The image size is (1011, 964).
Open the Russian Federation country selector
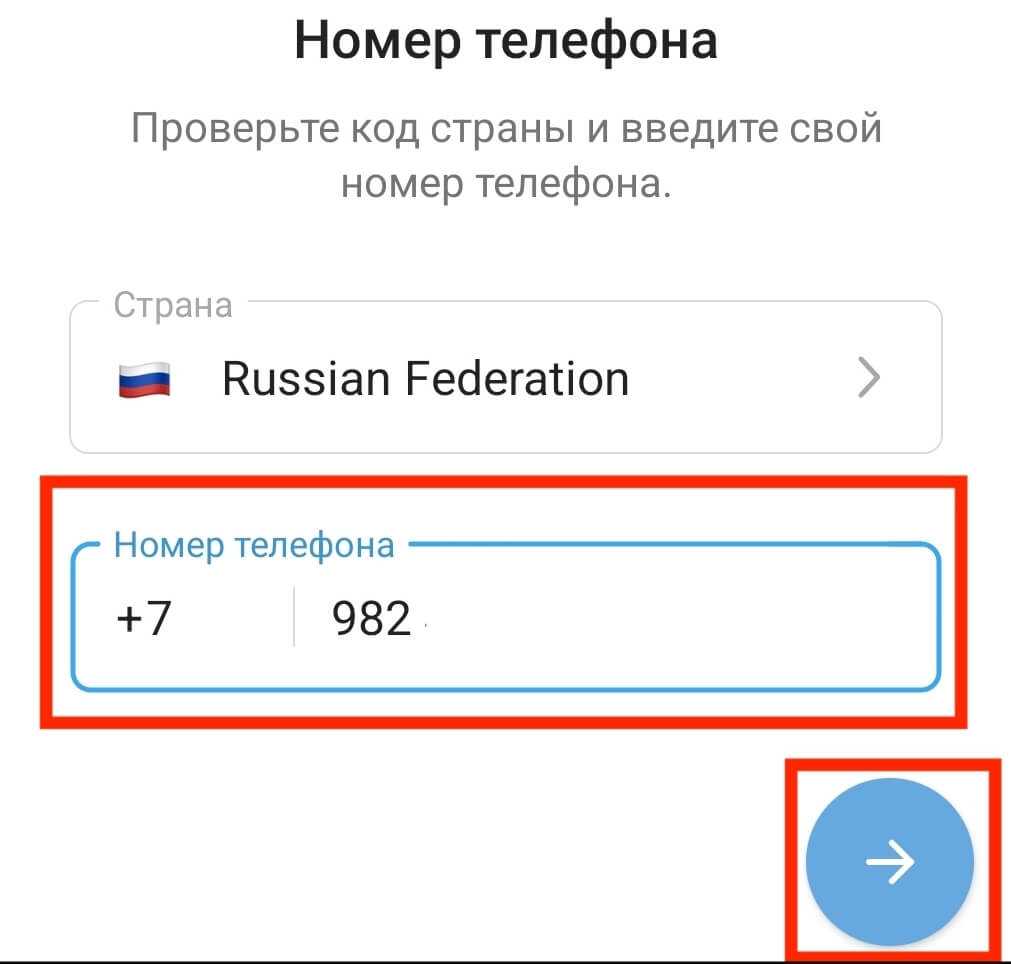pos(505,379)
